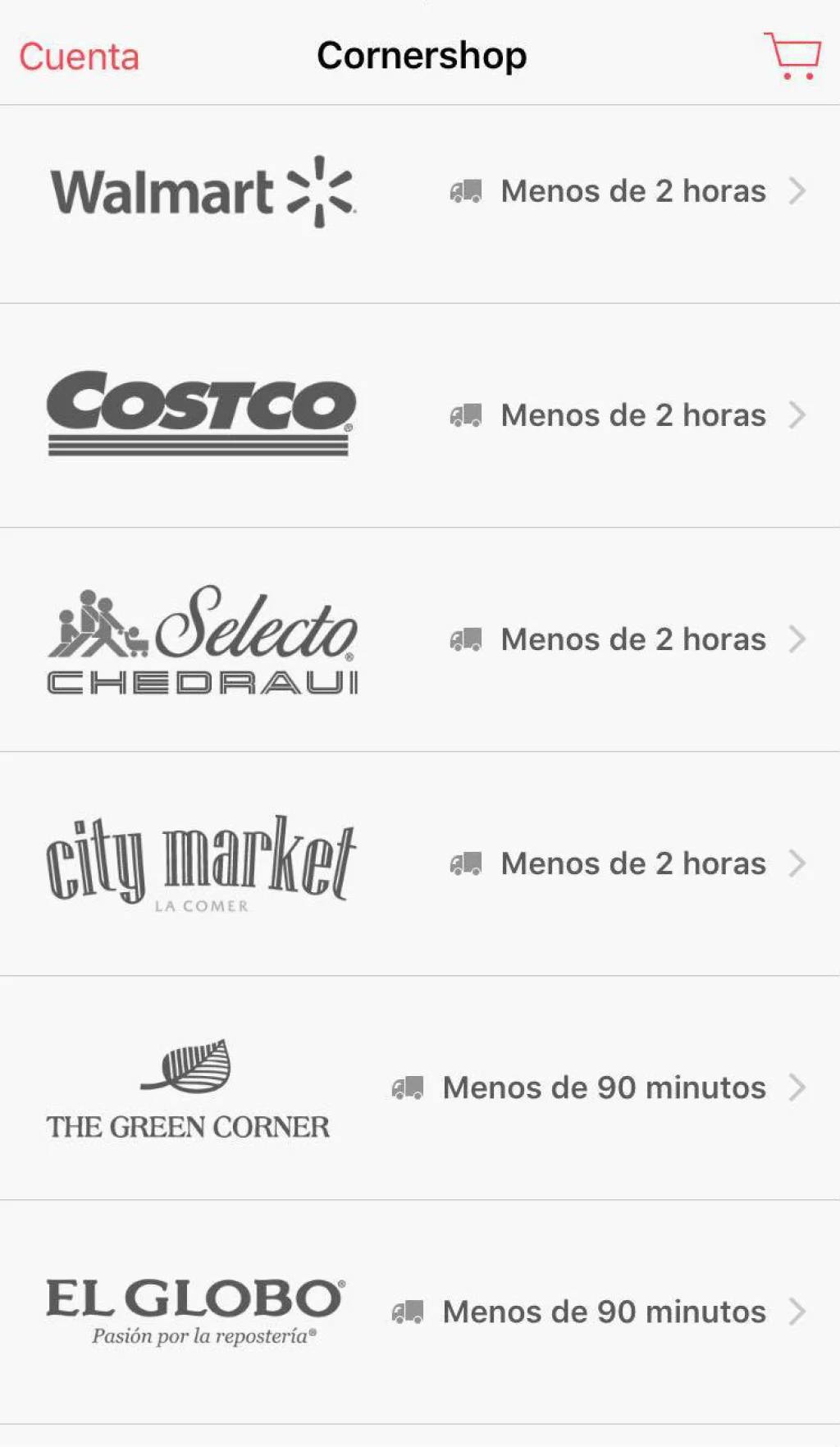
Task: Browse the City Market store
Action: coord(420,863)
